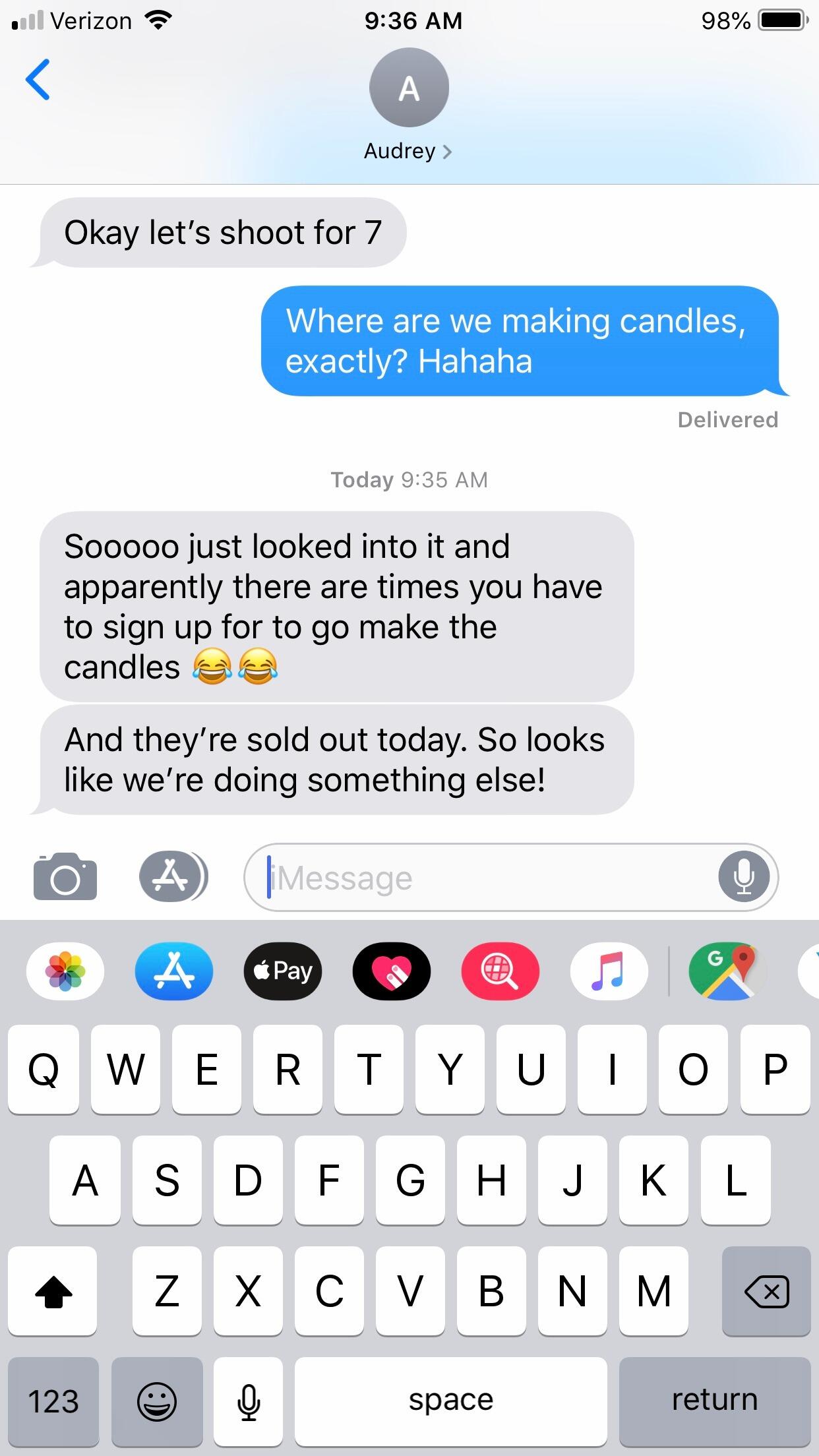Tap the shift key

coord(53,1291)
